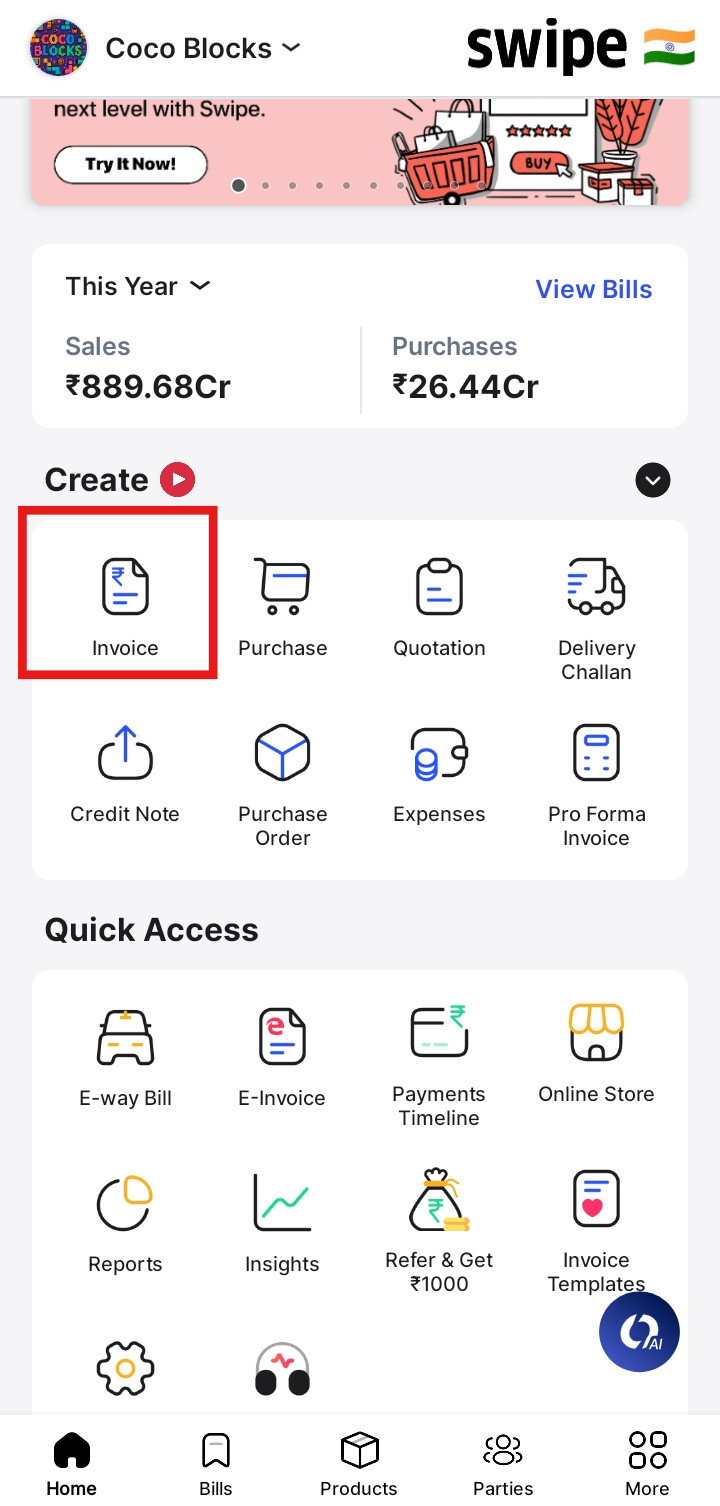Collapse the Create section chevron
Viewport: 720px width, 1506px height.
click(653, 480)
